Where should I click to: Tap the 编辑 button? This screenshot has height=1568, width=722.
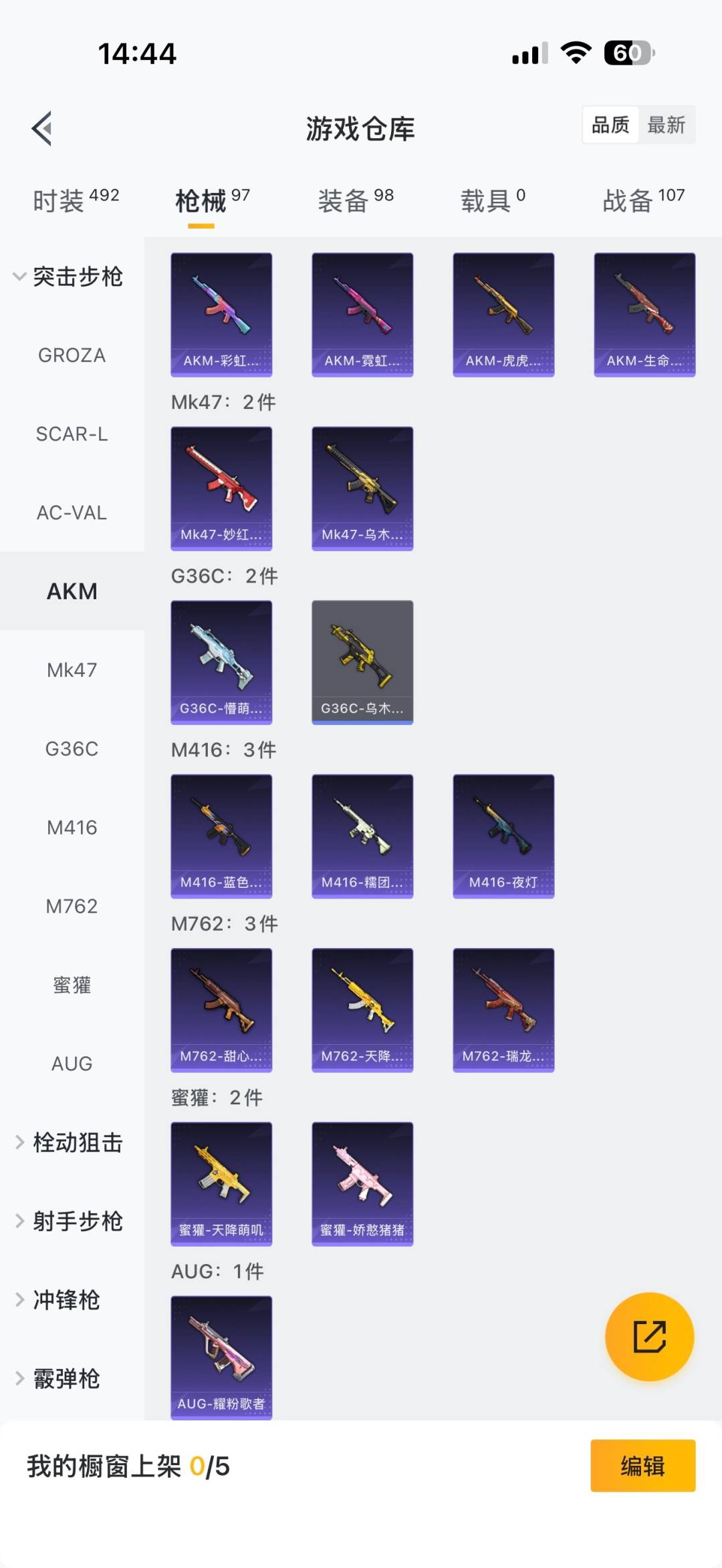click(x=642, y=1466)
